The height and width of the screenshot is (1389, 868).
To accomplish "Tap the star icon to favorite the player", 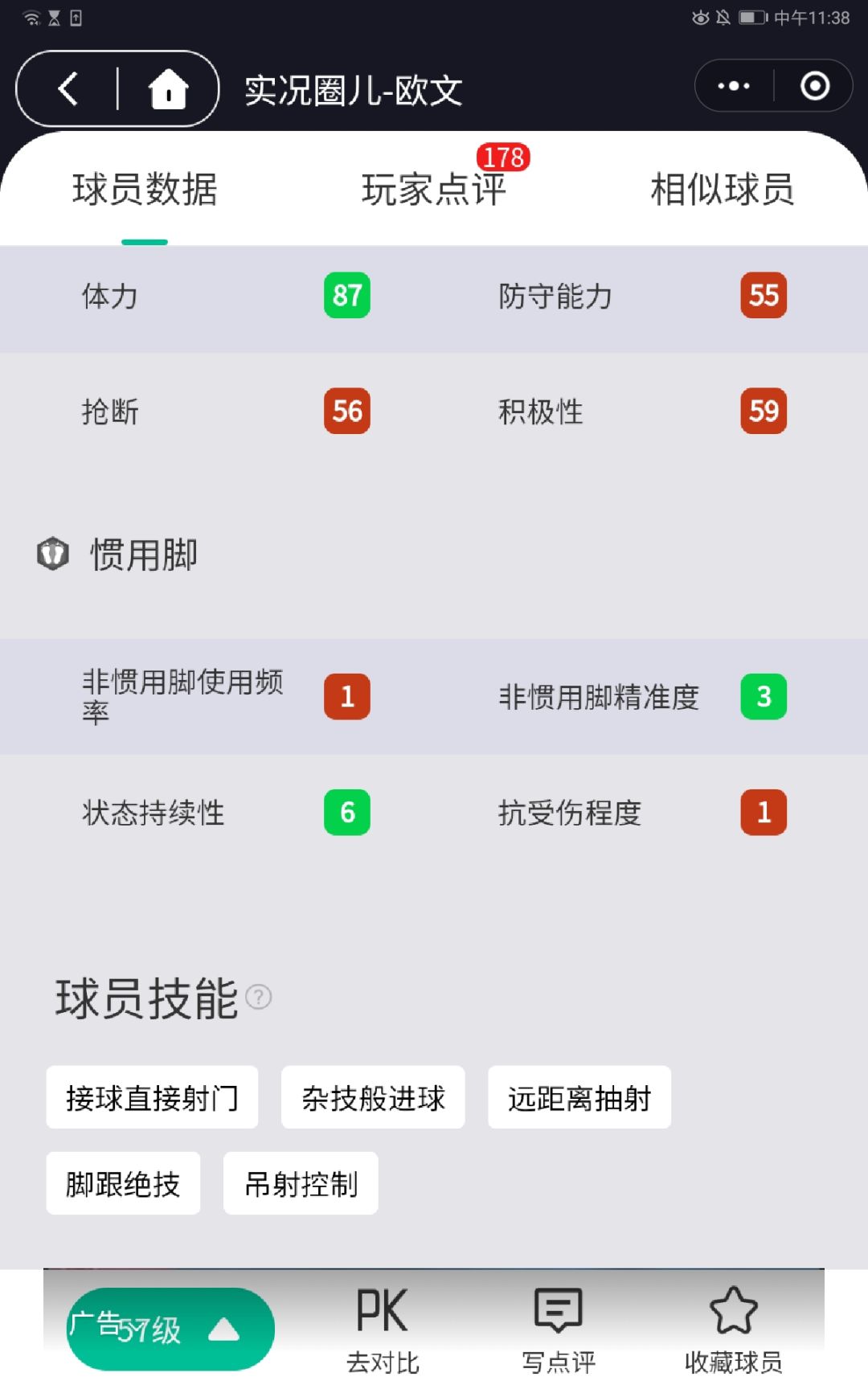I will tap(732, 1309).
